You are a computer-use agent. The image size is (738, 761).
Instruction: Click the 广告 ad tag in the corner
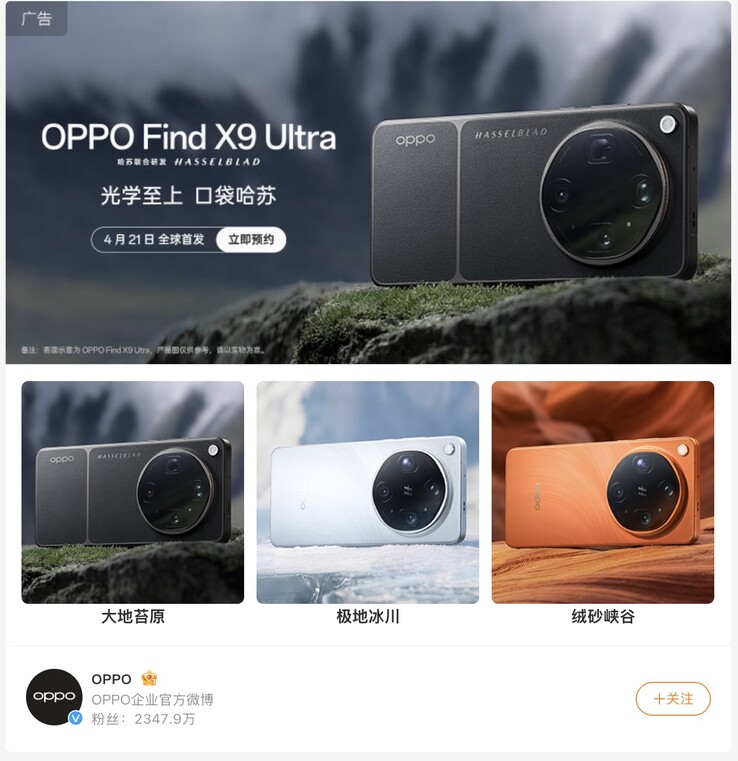point(37,18)
